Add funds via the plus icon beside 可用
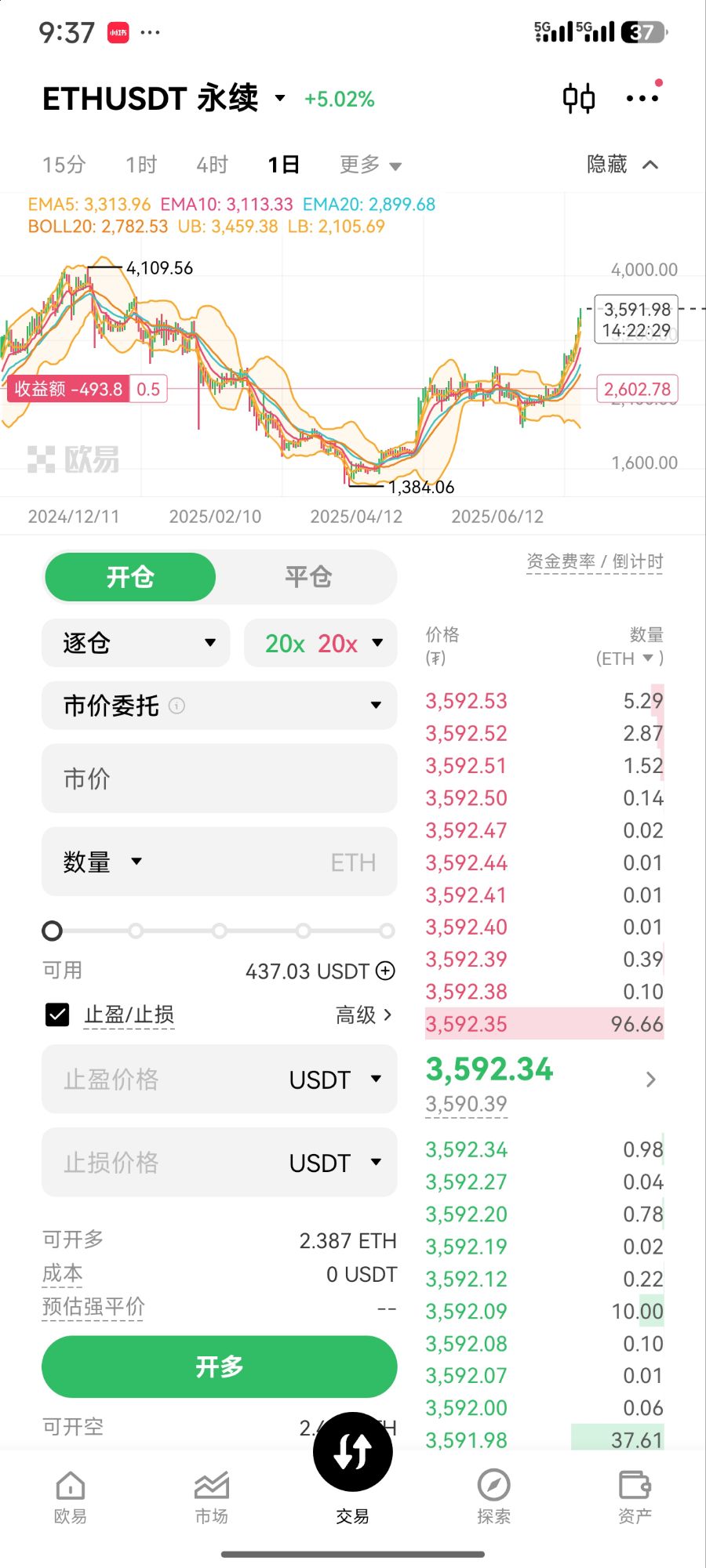 pos(386,971)
